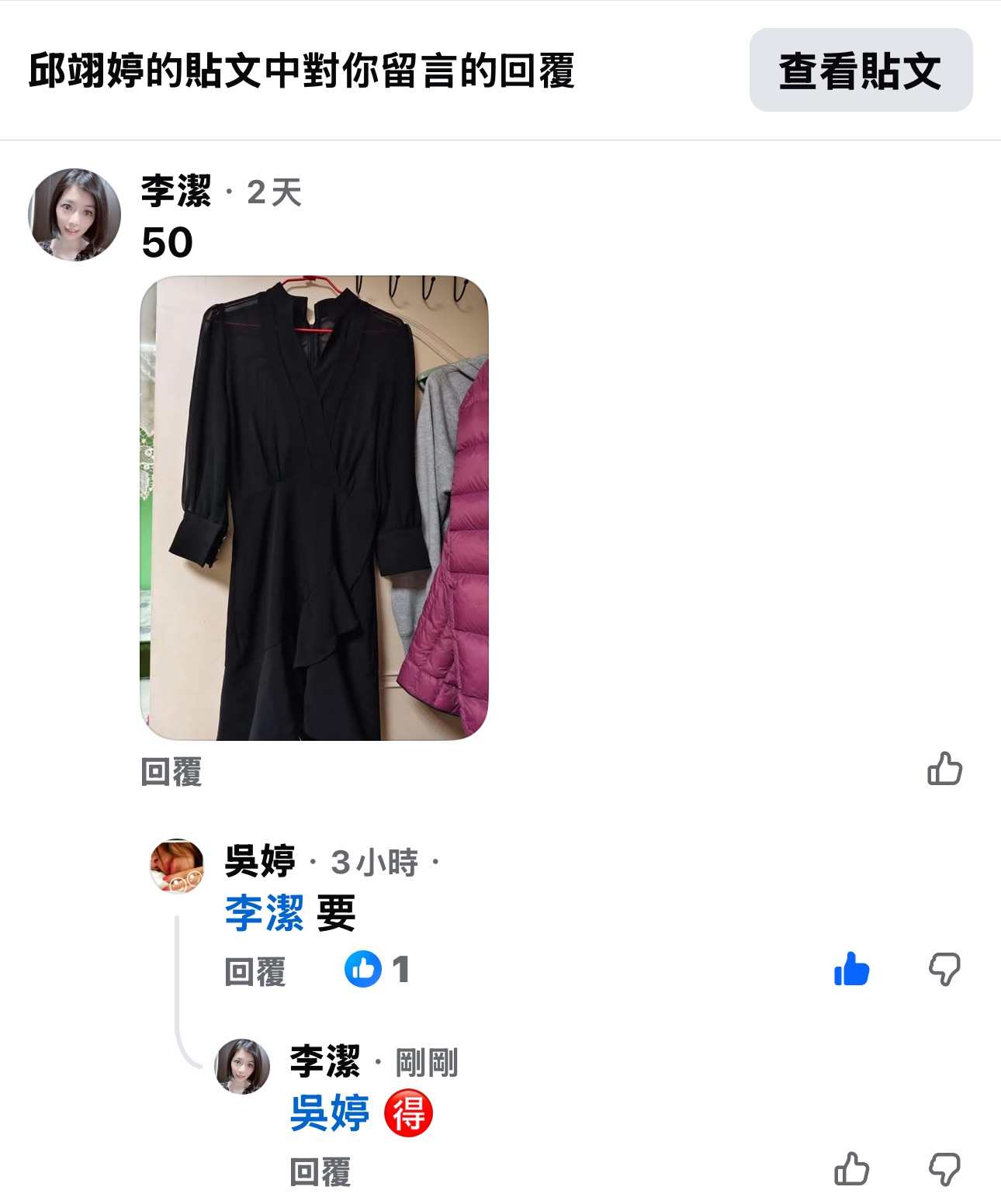Open 吳婷's profile picture

coord(176,866)
